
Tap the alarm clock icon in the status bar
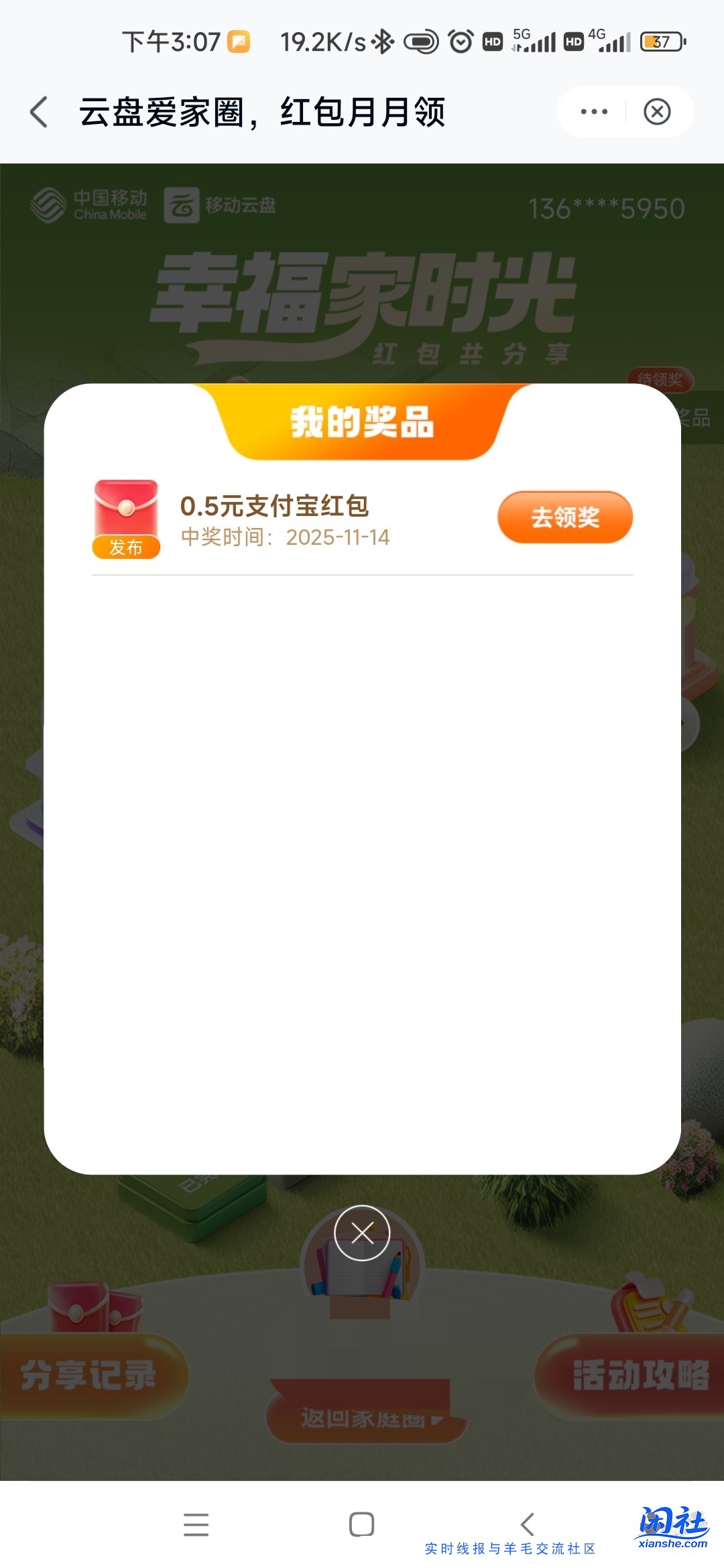click(x=461, y=42)
